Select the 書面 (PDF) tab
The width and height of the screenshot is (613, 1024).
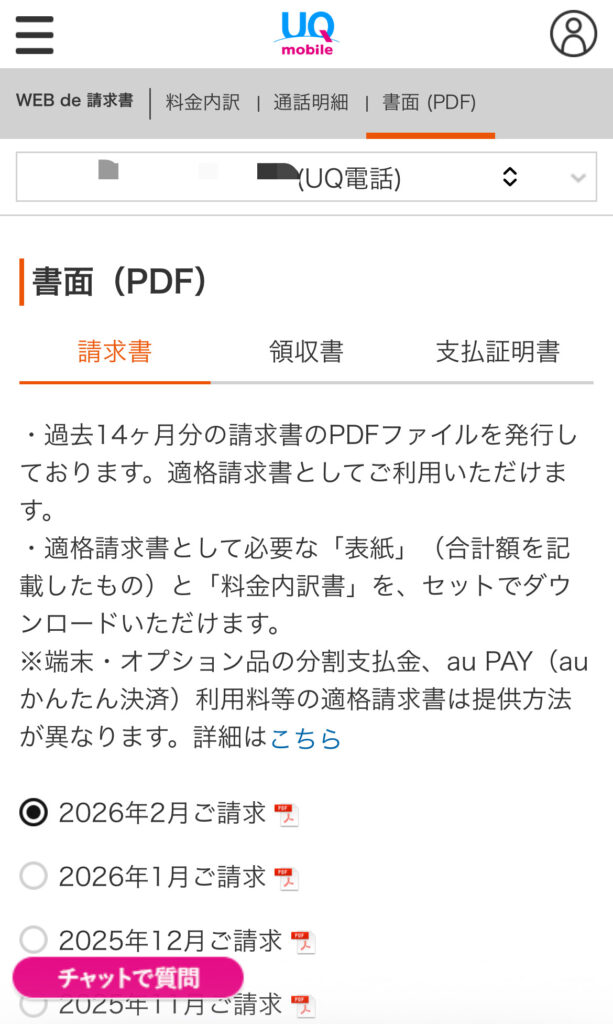pos(429,102)
